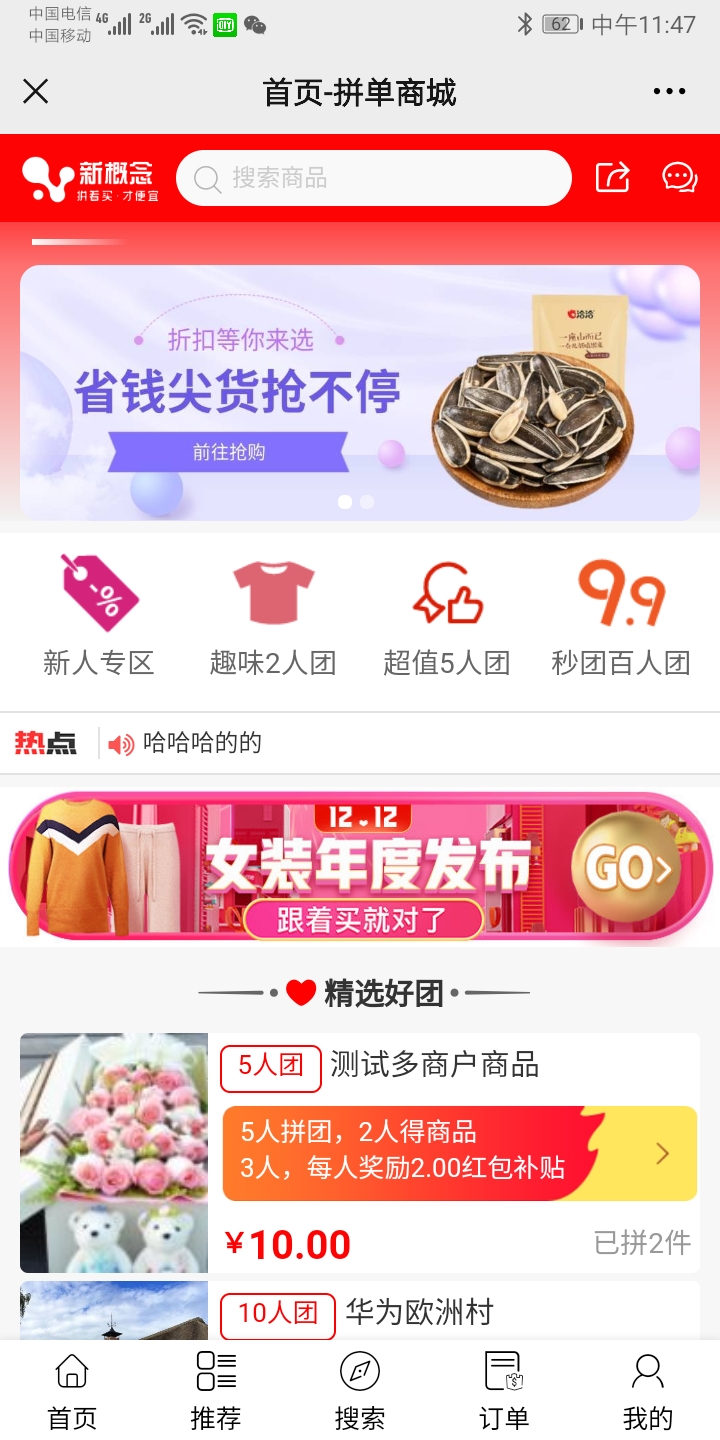This screenshot has width=720, height=1440.
Task: Tap the 订单 order list icon
Action: pyautogui.click(x=502, y=1374)
